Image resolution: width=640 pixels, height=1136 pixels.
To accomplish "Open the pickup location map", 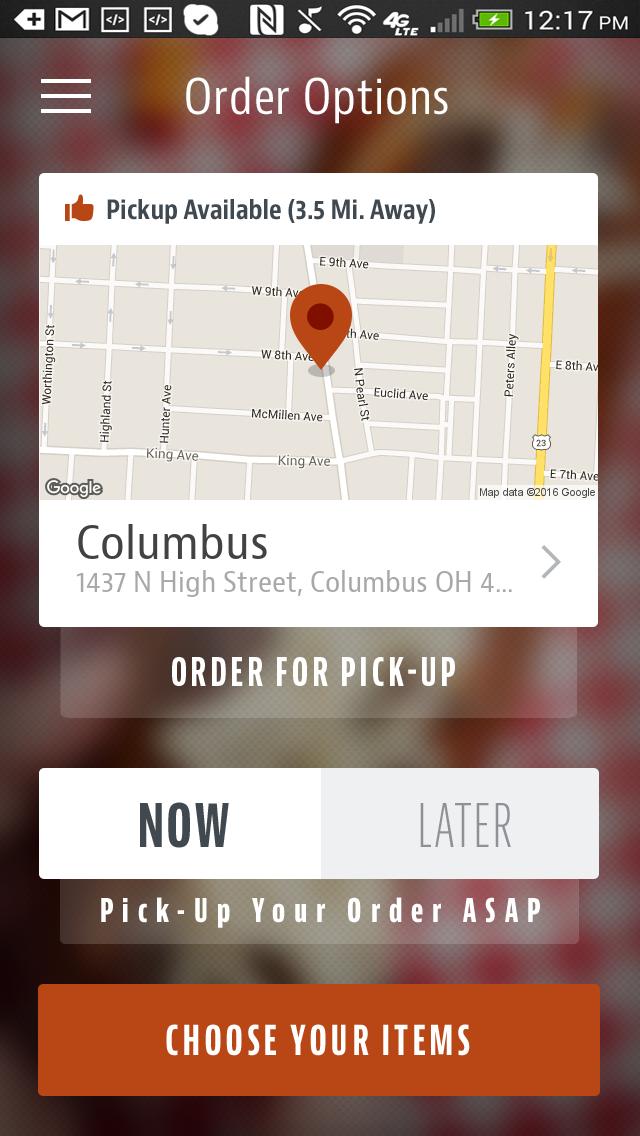I will click(318, 372).
